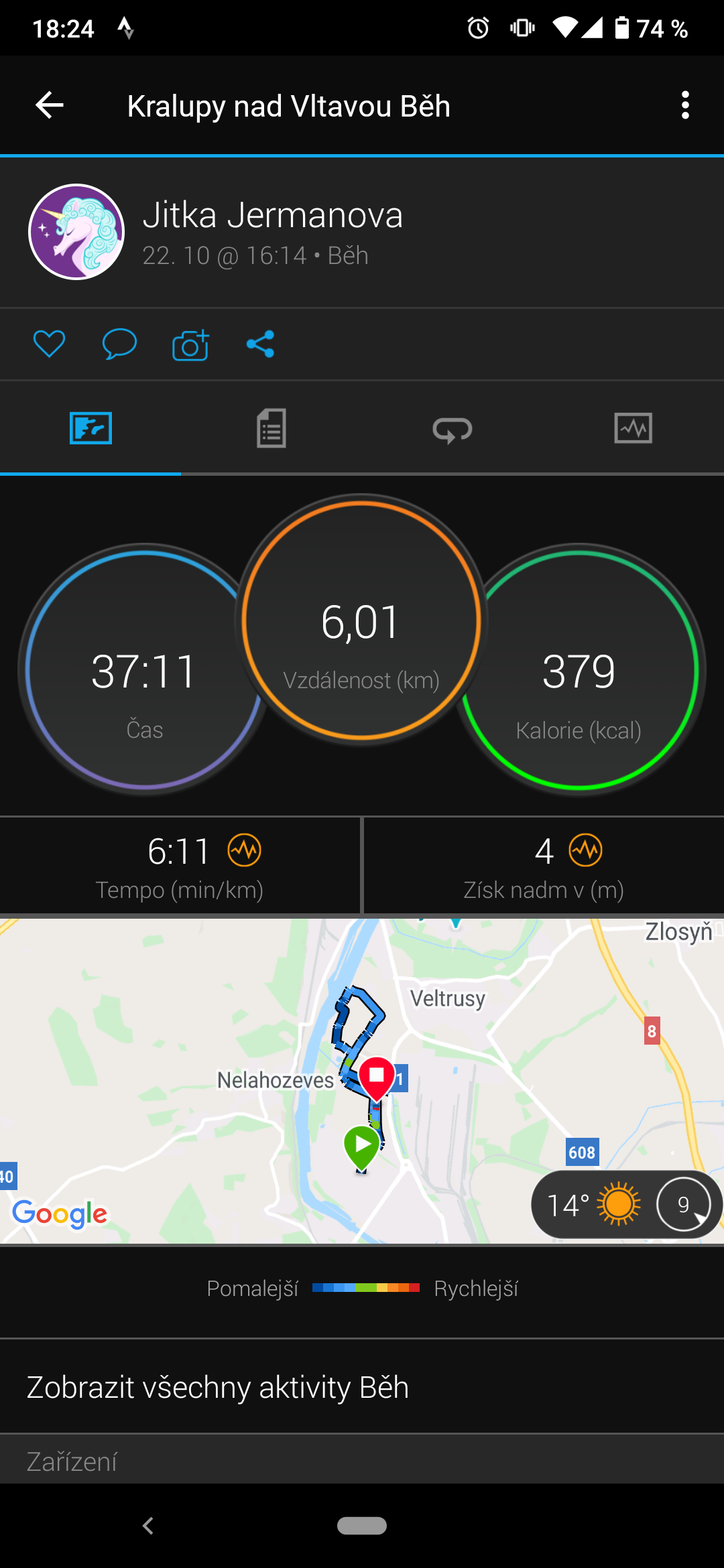The image size is (724, 1568).
Task: Open the comment bubble
Action: click(119, 344)
